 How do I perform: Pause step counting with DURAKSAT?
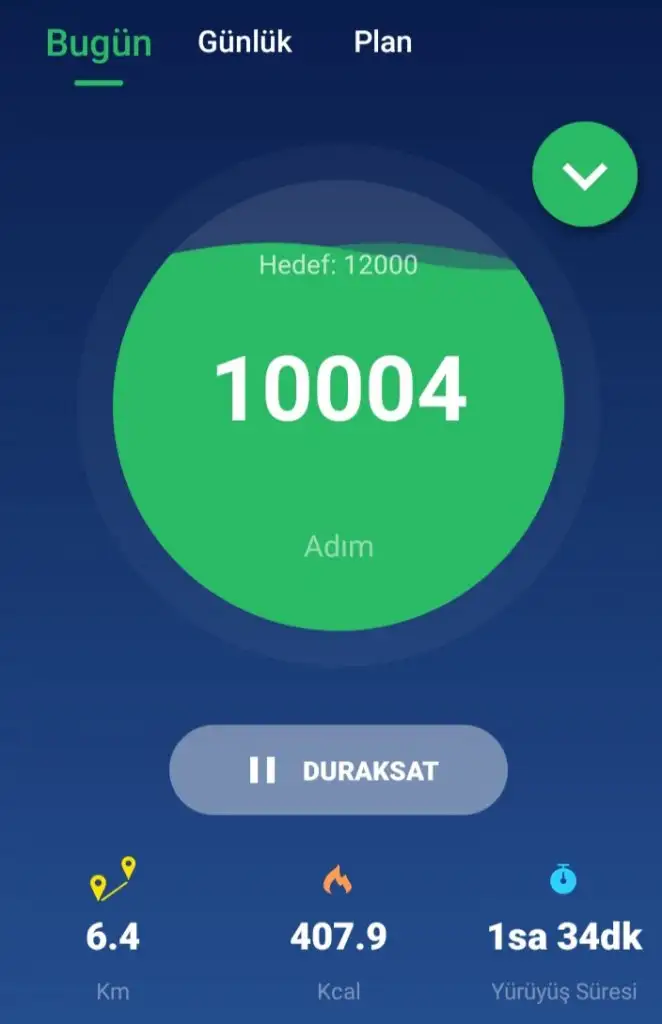tap(338, 770)
